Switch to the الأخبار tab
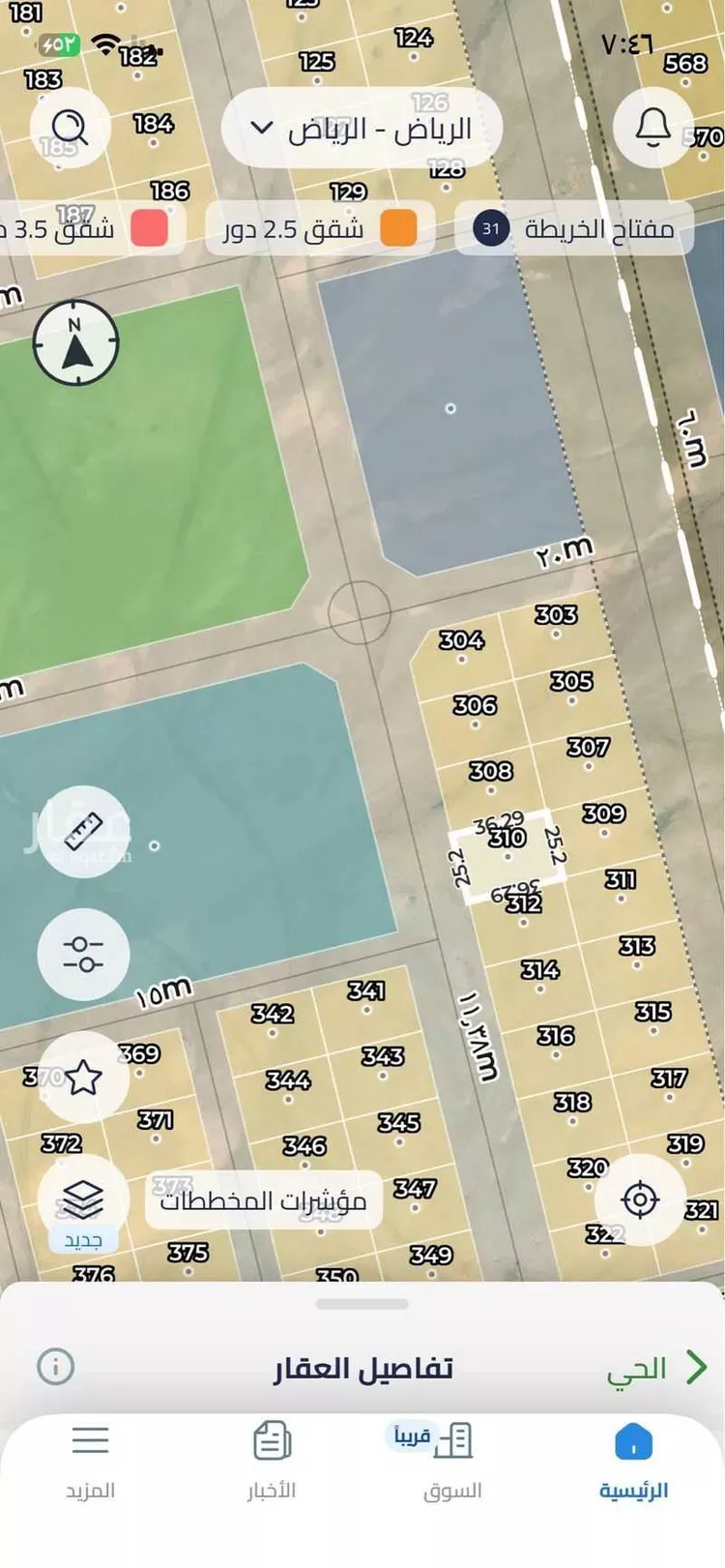 pyautogui.click(x=272, y=1461)
